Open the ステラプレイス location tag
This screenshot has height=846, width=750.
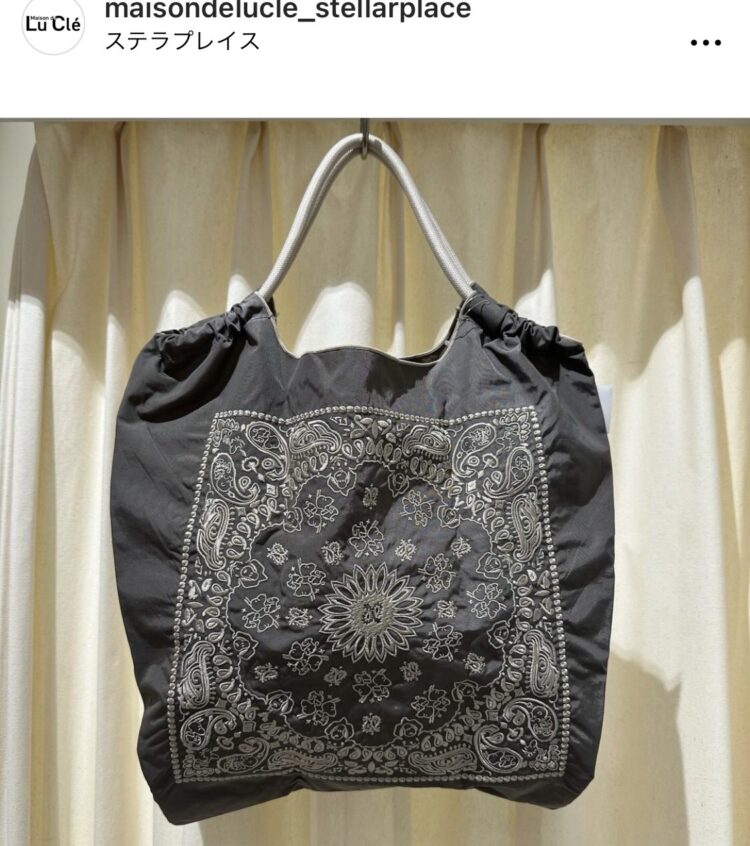click(x=182, y=41)
